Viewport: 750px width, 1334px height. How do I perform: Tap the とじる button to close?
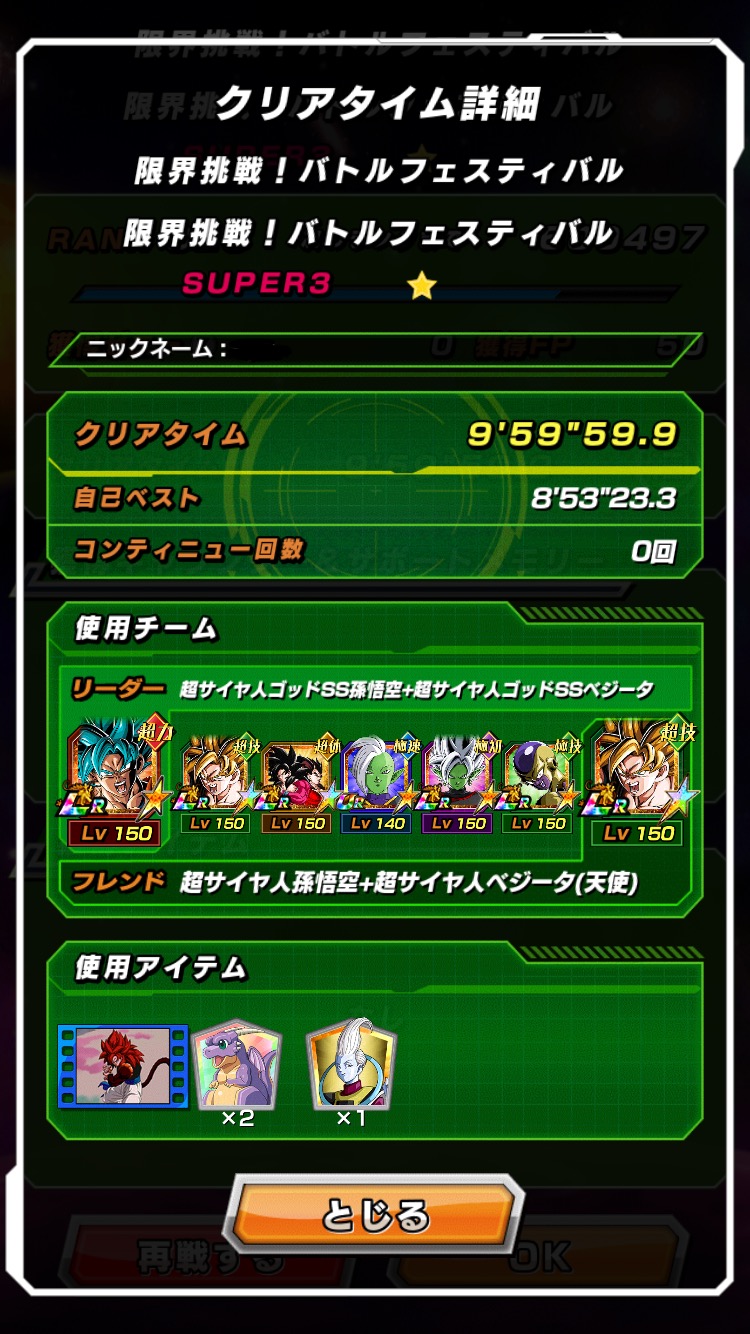point(375,1215)
